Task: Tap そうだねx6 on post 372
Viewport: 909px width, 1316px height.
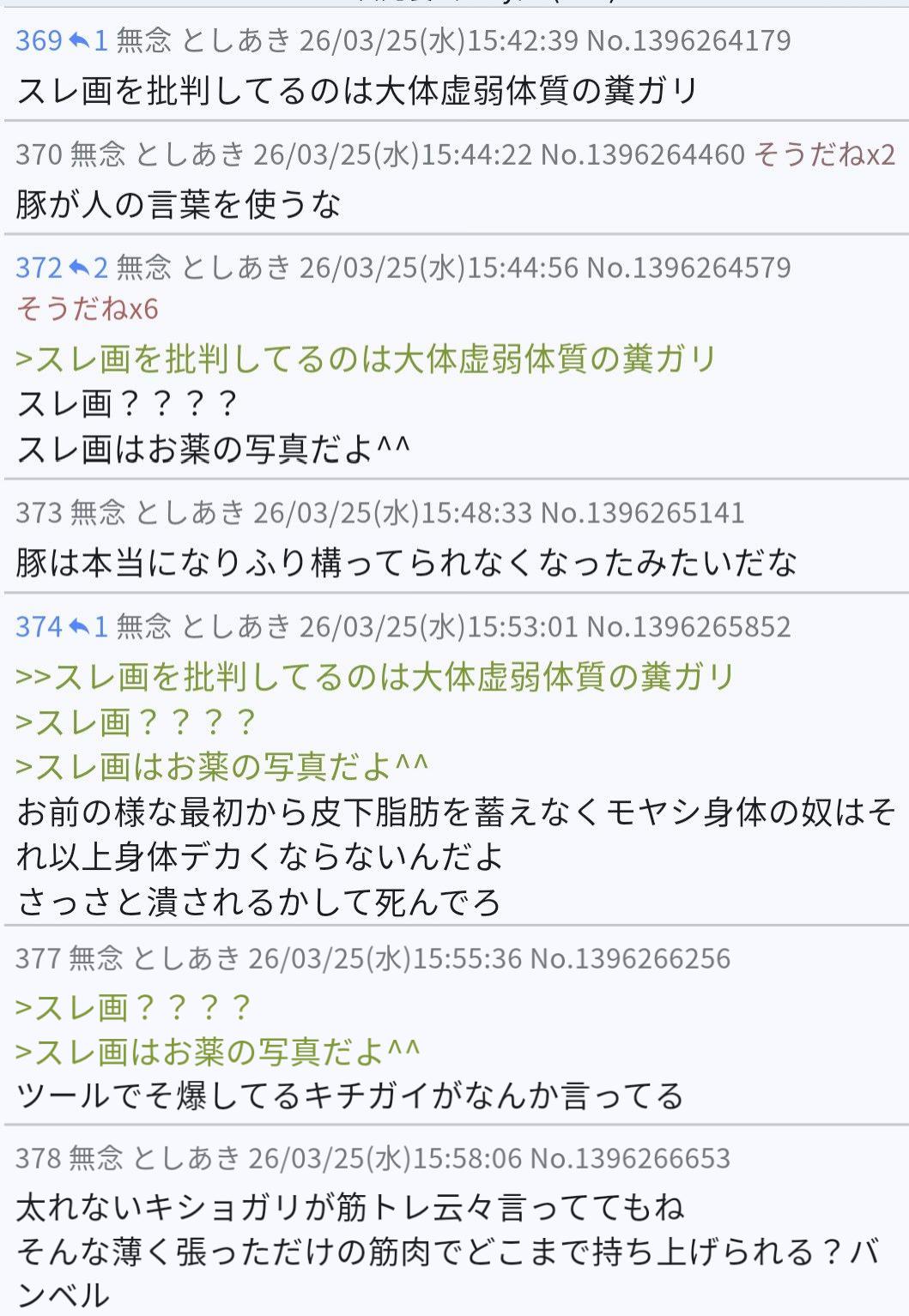Action: [x=87, y=308]
